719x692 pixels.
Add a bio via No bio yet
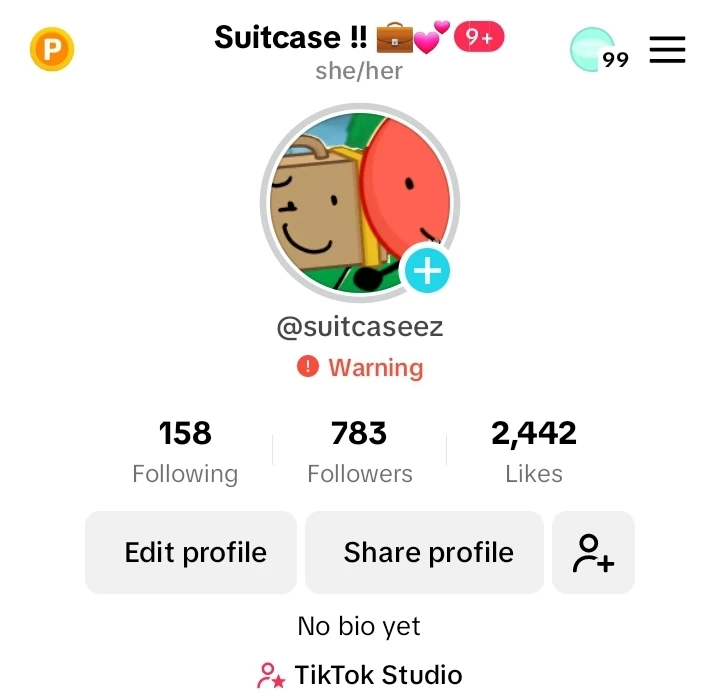point(359,627)
